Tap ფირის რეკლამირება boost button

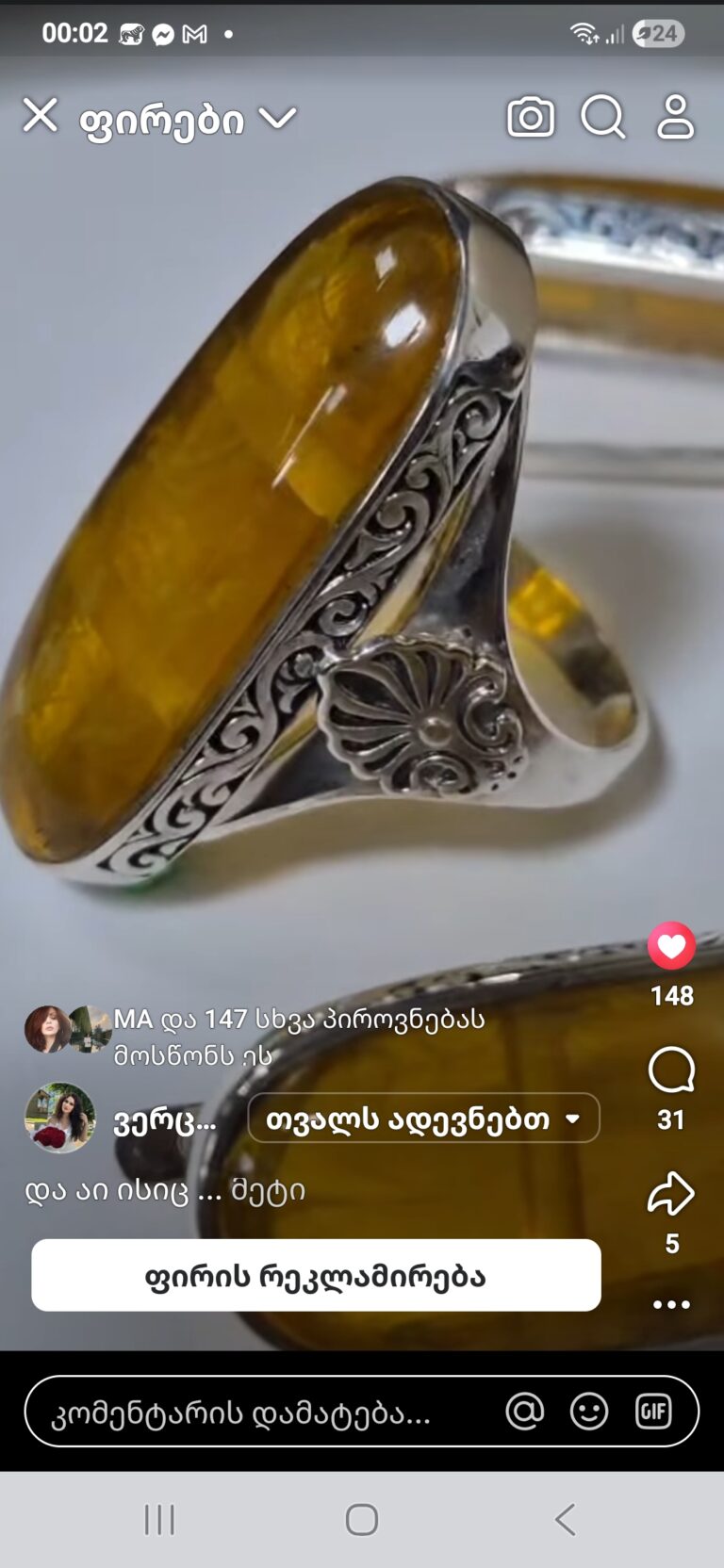pos(316,1276)
